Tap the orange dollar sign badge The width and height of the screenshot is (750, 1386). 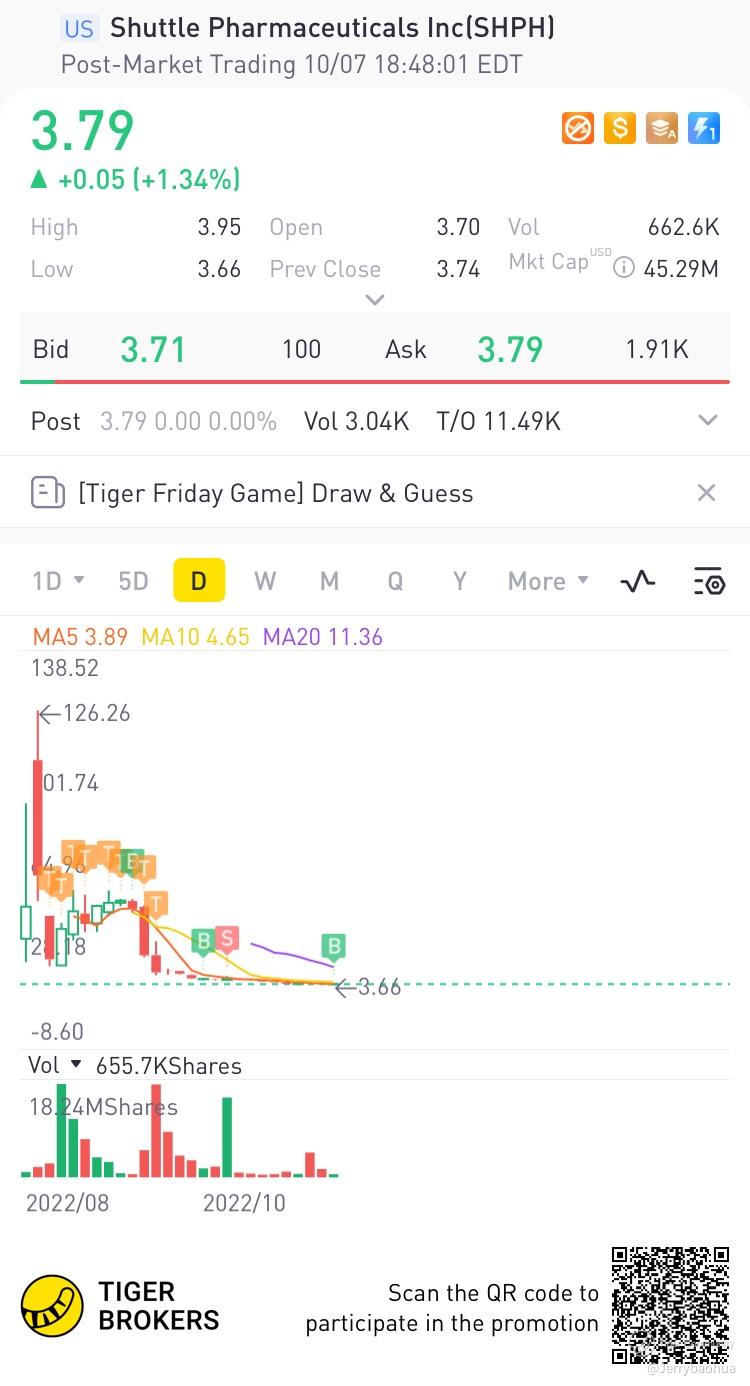pos(620,128)
